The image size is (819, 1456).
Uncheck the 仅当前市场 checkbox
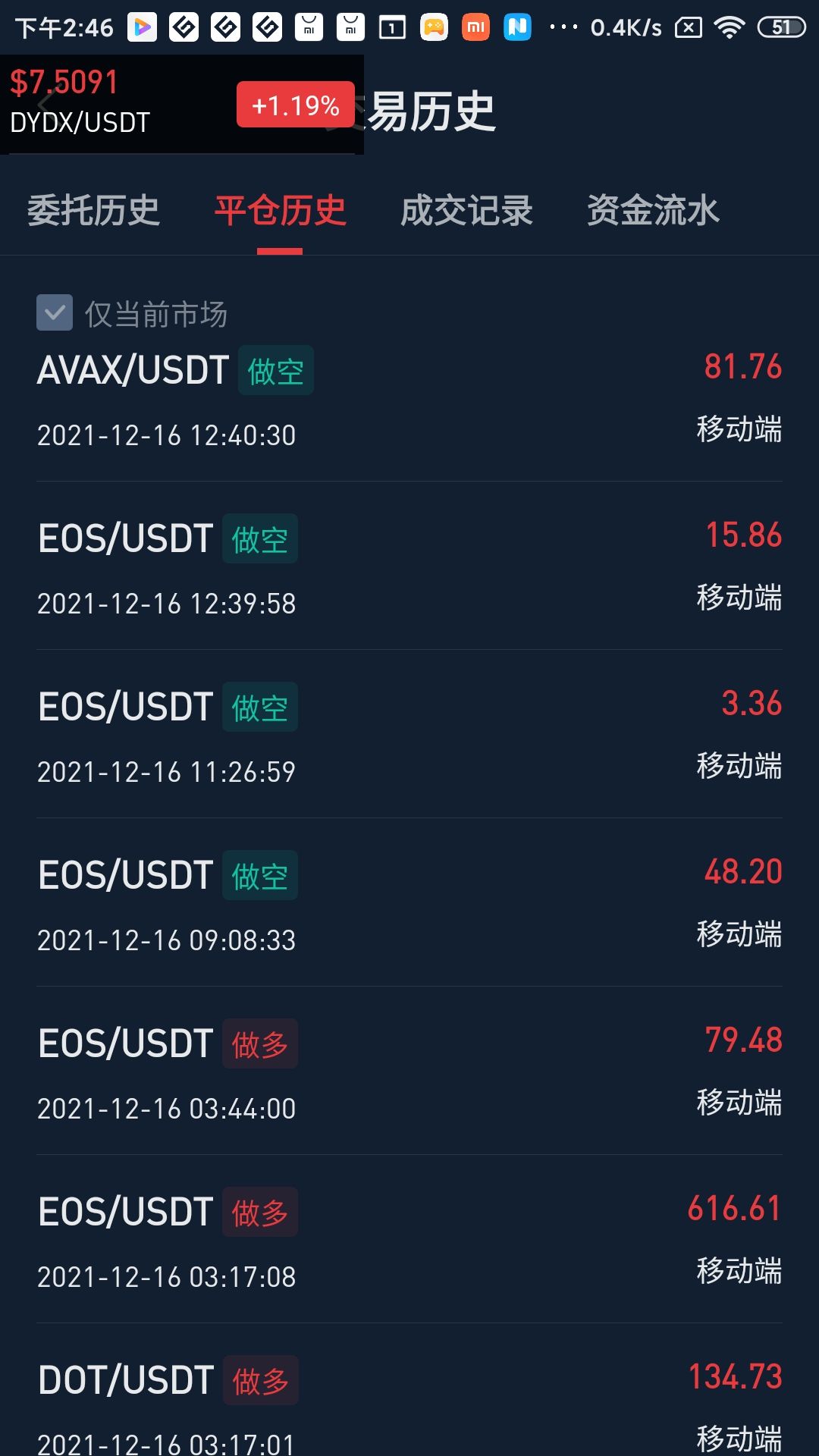pyautogui.click(x=55, y=313)
